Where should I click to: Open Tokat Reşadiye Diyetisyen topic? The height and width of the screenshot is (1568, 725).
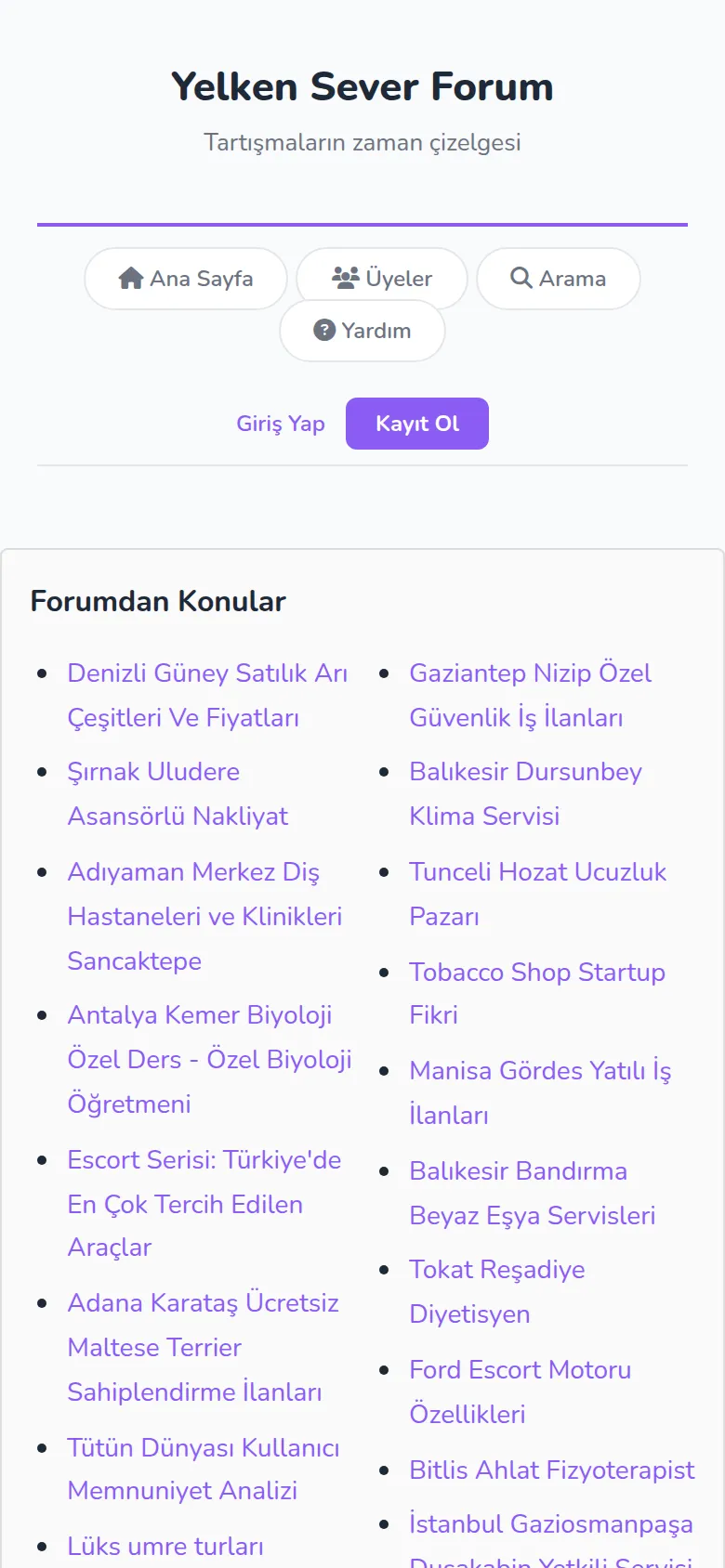pyautogui.click(x=497, y=1291)
